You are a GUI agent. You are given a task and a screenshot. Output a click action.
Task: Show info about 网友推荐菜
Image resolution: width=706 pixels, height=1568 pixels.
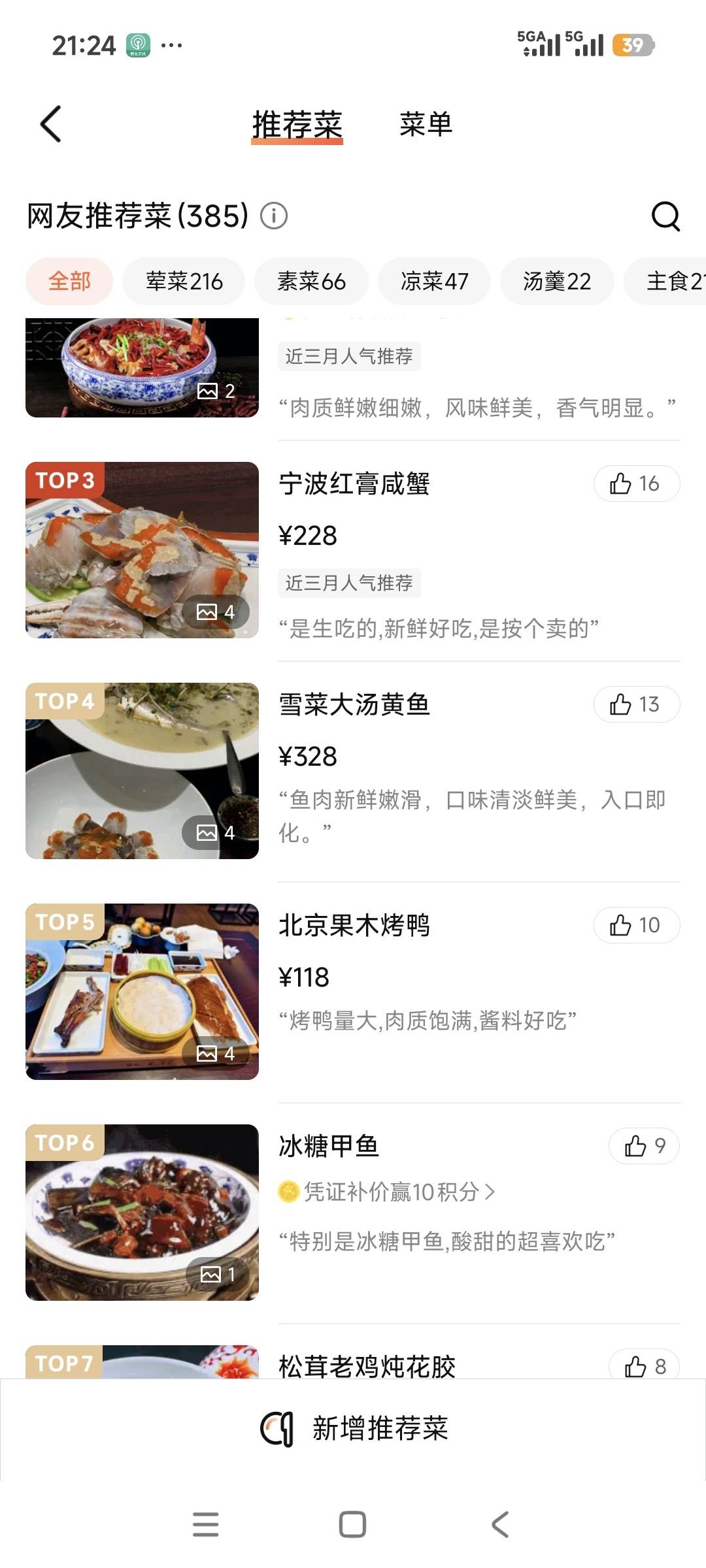coord(274,216)
